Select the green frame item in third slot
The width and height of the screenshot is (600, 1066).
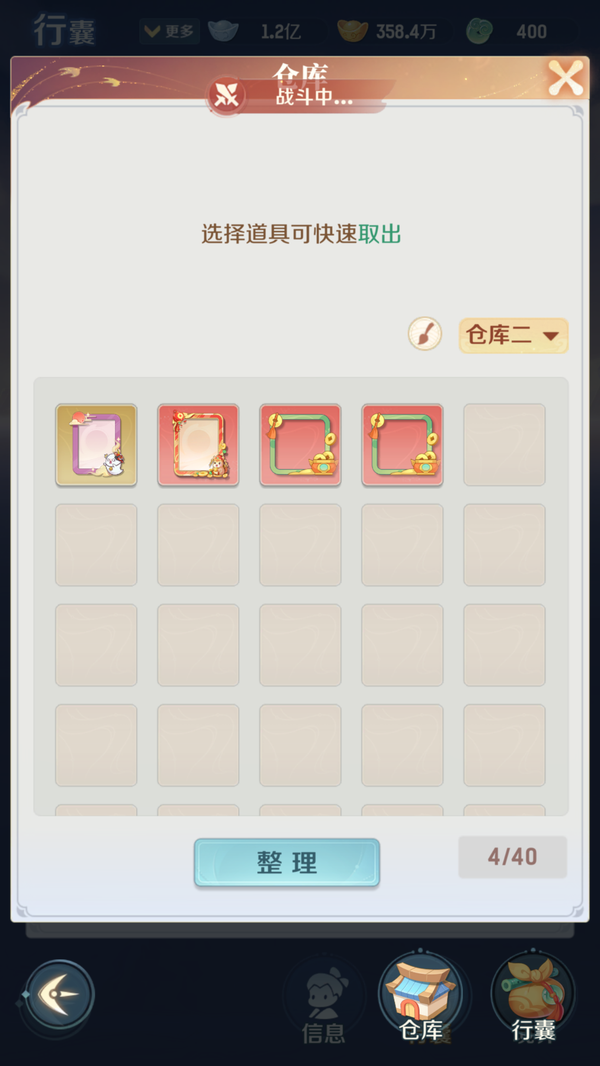pos(300,445)
